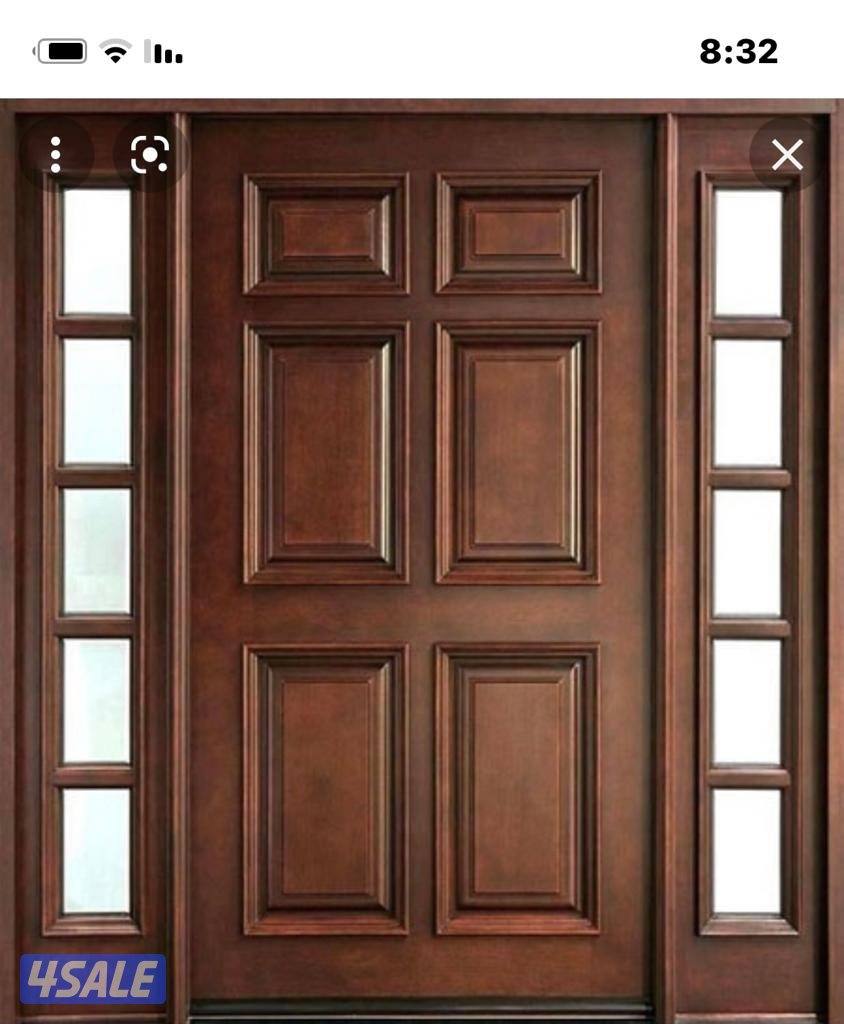Search this image with the lens icon
Screen dimensions: 844x1024
149,155
